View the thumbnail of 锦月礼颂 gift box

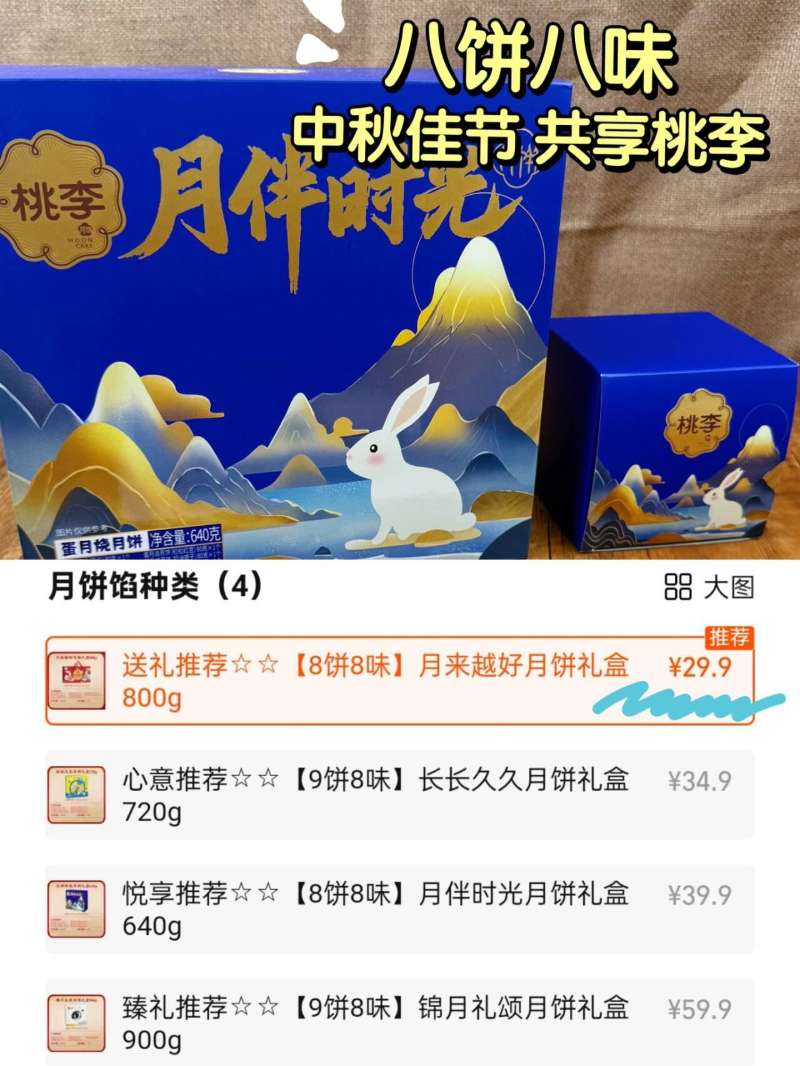[x=75, y=1016]
